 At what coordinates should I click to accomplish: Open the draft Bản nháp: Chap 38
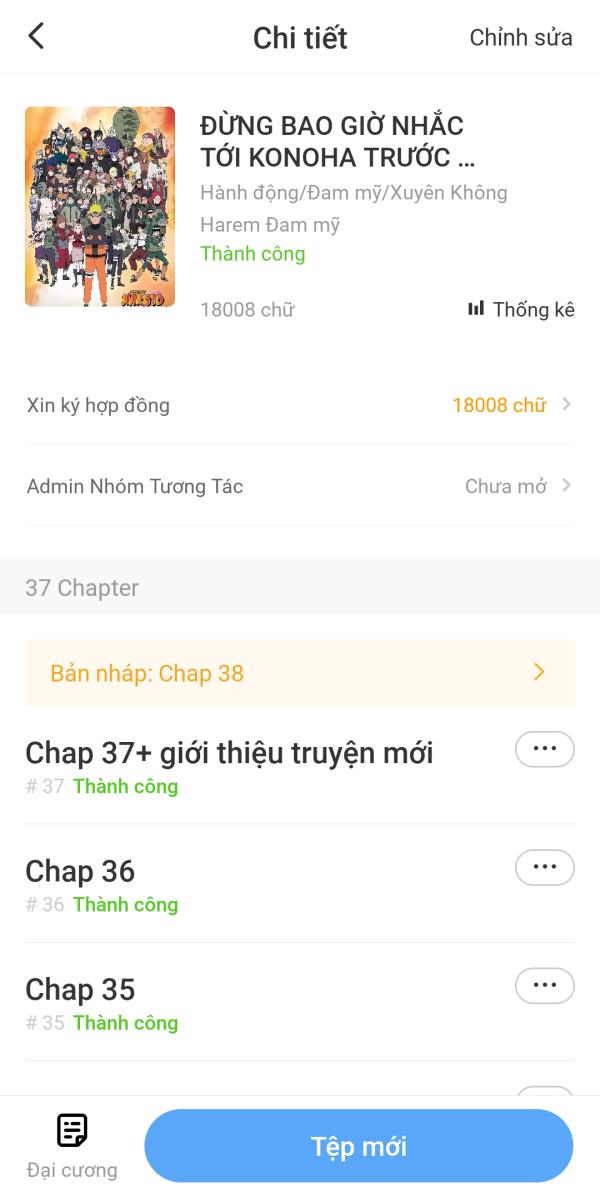(x=300, y=673)
